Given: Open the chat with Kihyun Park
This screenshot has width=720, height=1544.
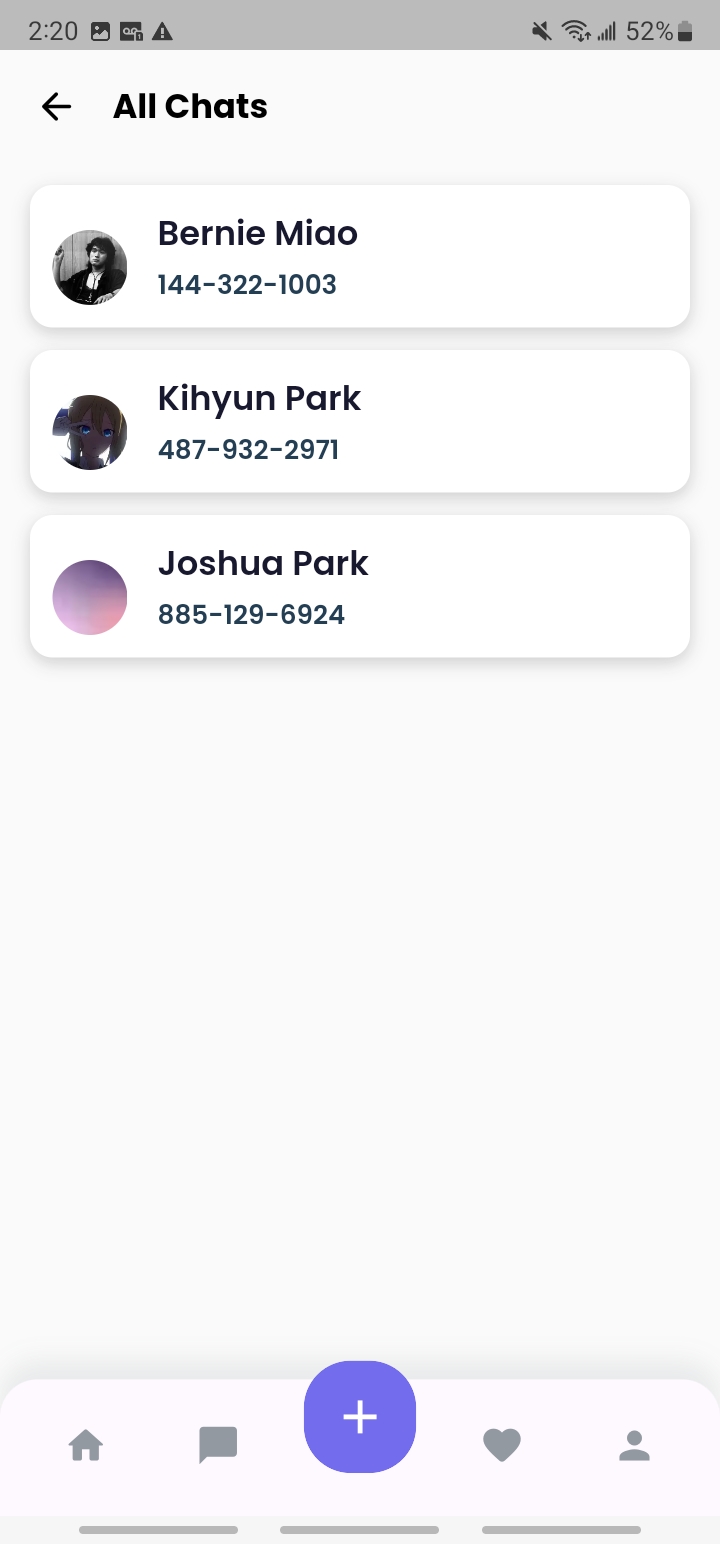Looking at the screenshot, I should (360, 421).
